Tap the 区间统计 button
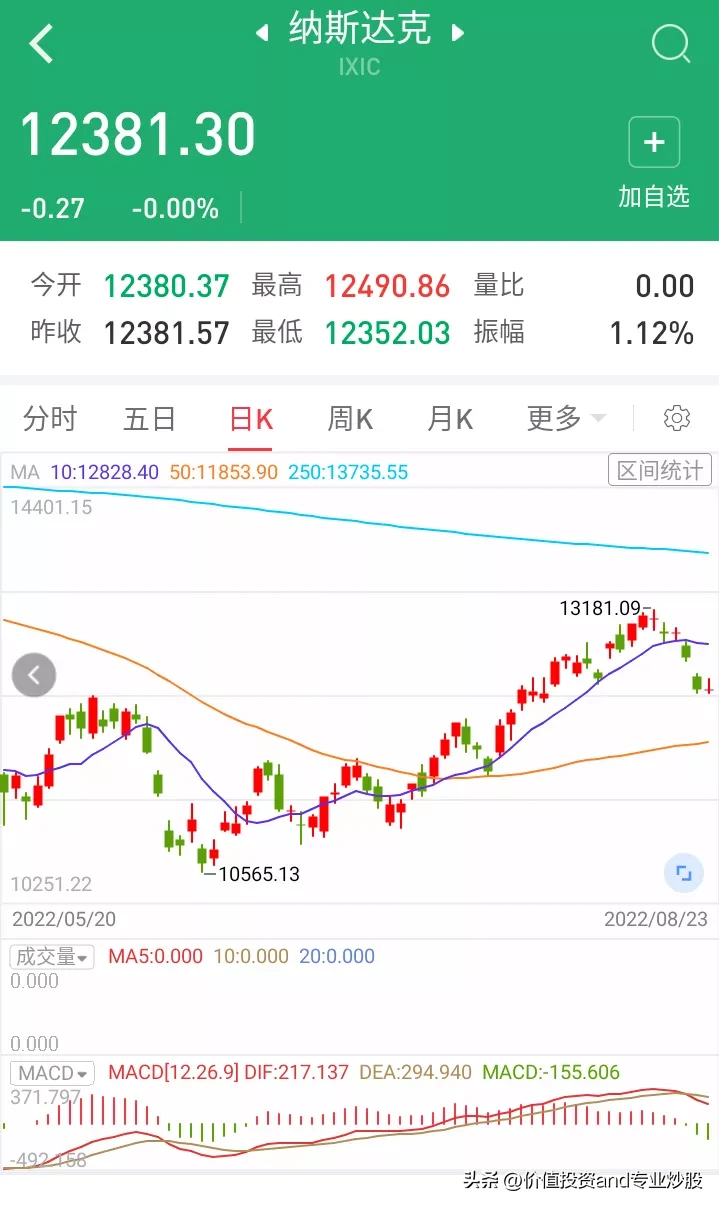 (660, 470)
